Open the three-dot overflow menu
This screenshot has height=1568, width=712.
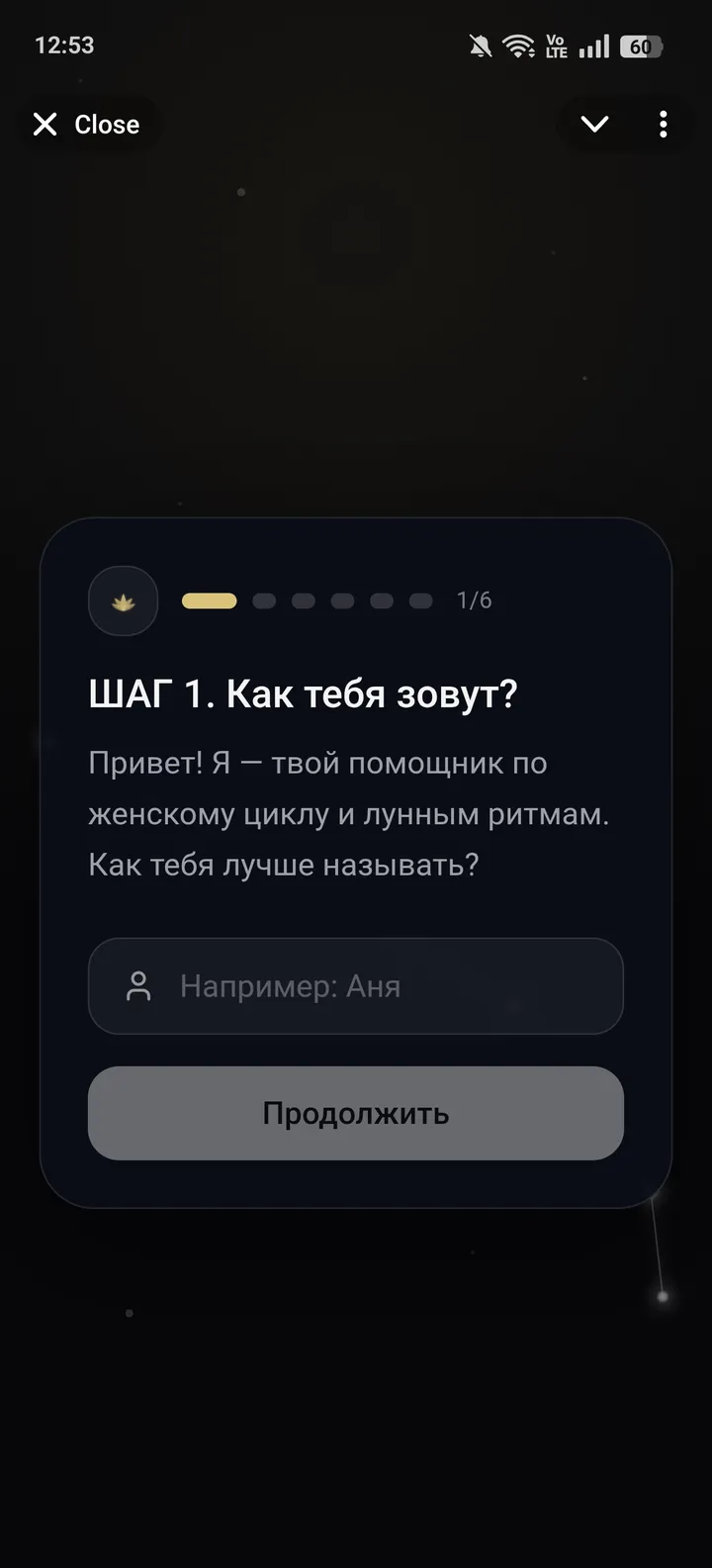click(663, 125)
